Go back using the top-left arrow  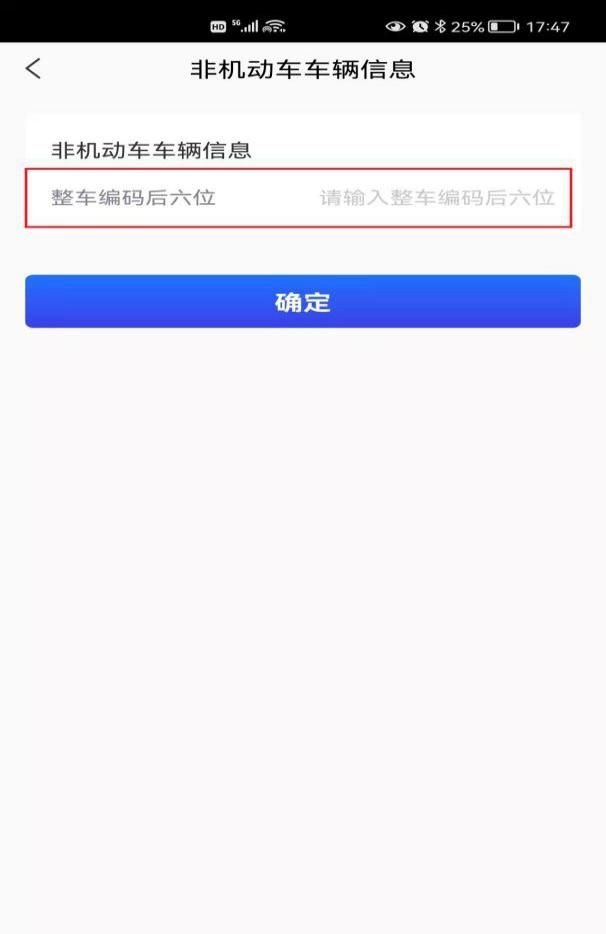click(33, 69)
